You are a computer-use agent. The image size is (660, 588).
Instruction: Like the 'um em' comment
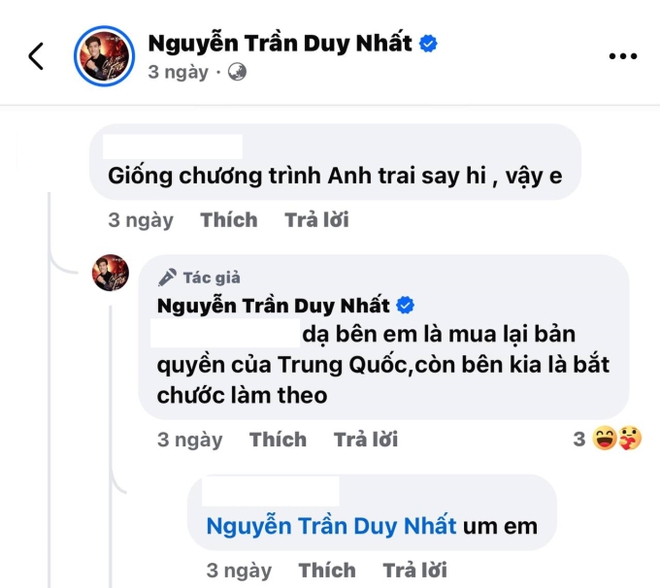327,570
